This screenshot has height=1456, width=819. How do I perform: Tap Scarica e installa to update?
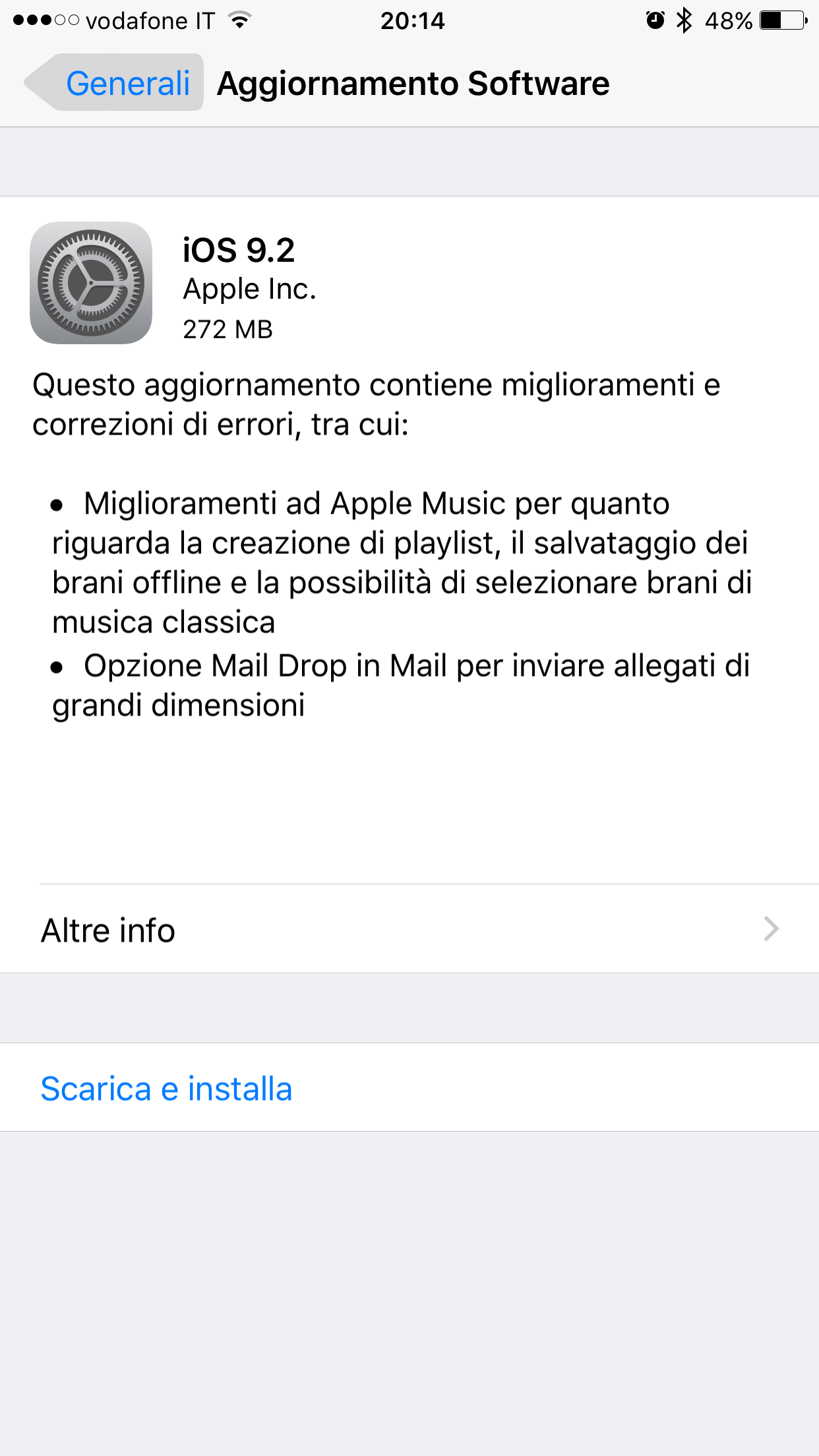tap(166, 1088)
